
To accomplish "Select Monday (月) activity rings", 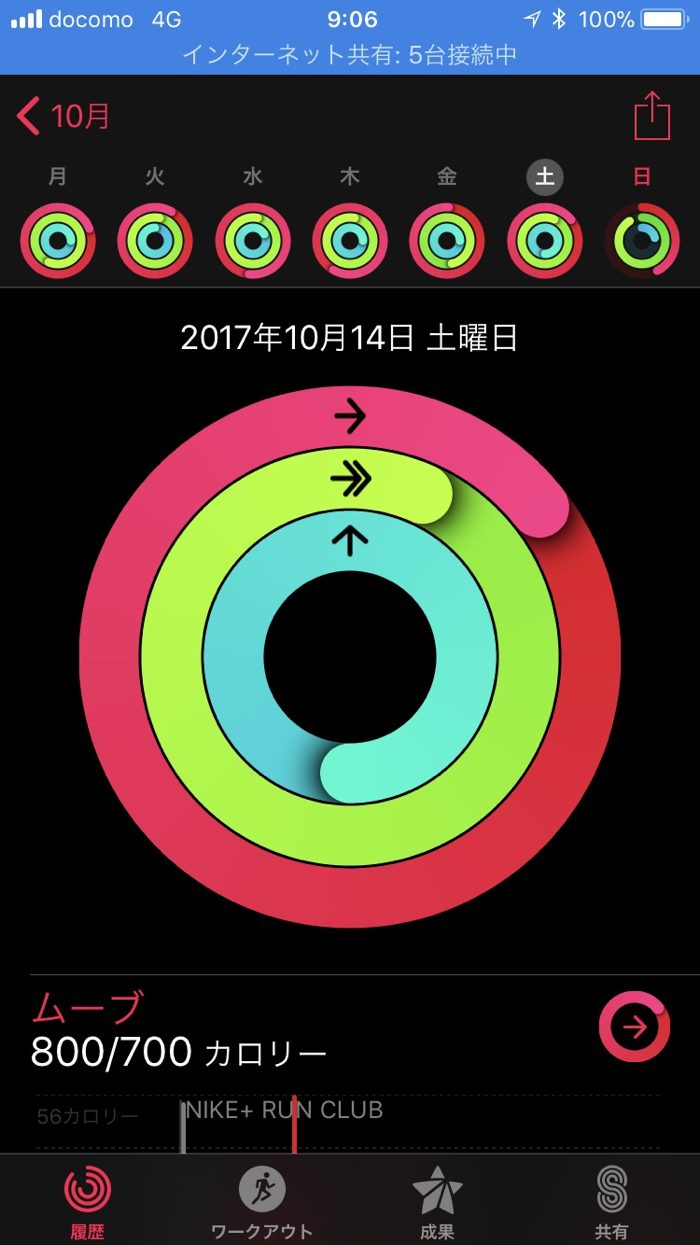I will coord(58,240).
